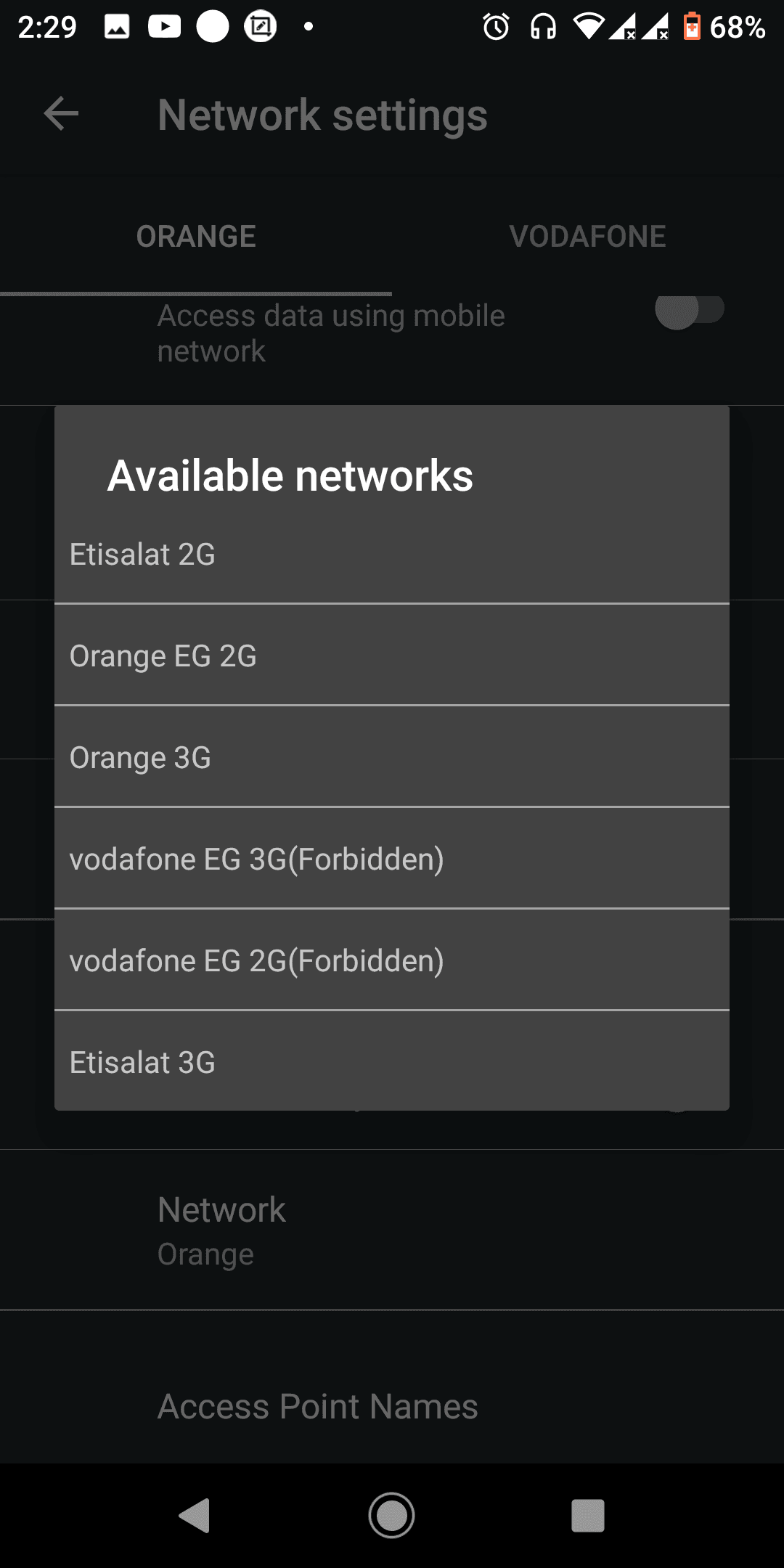
Task: Pick vodafone EG 3G(Forbidden) network
Action: (392, 859)
